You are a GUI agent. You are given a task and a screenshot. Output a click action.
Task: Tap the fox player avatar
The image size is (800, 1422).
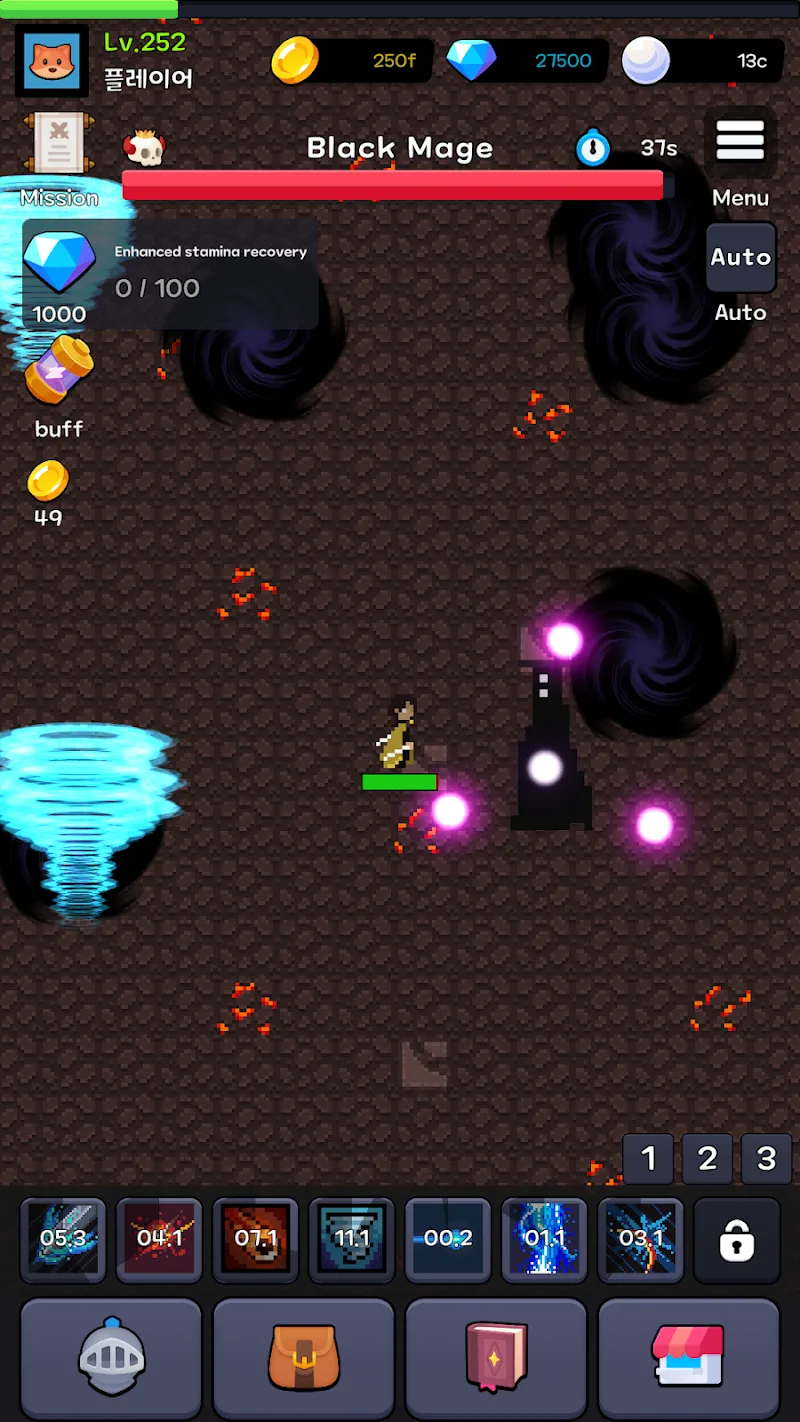[45, 62]
